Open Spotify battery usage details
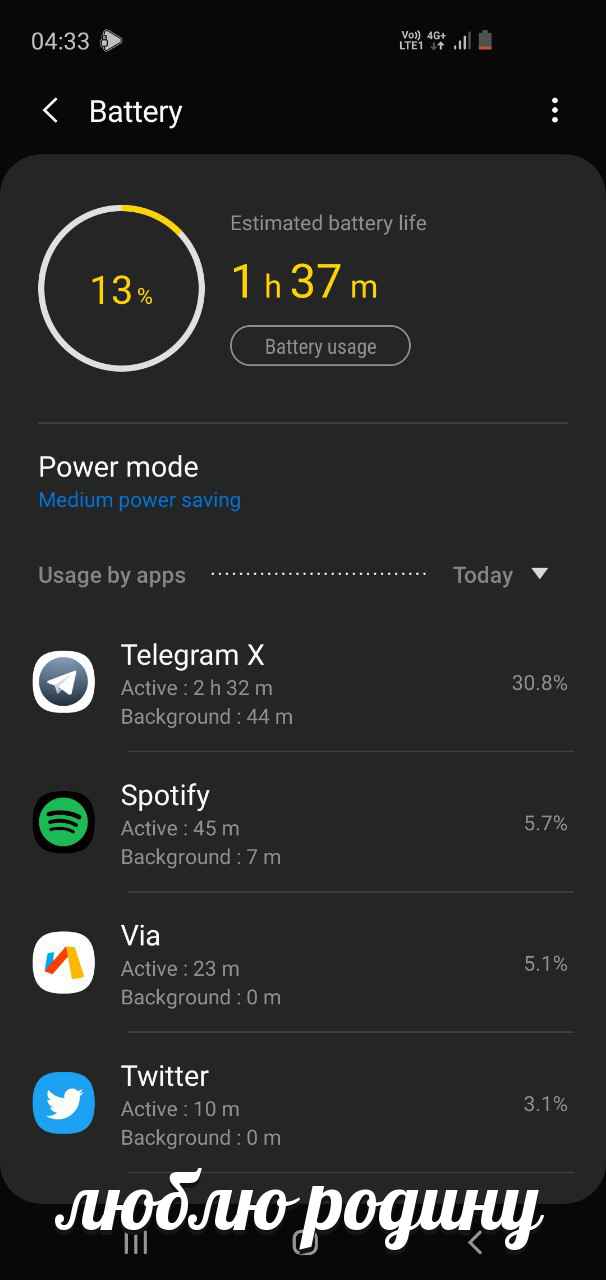The height and width of the screenshot is (1280, 606). tap(303, 824)
